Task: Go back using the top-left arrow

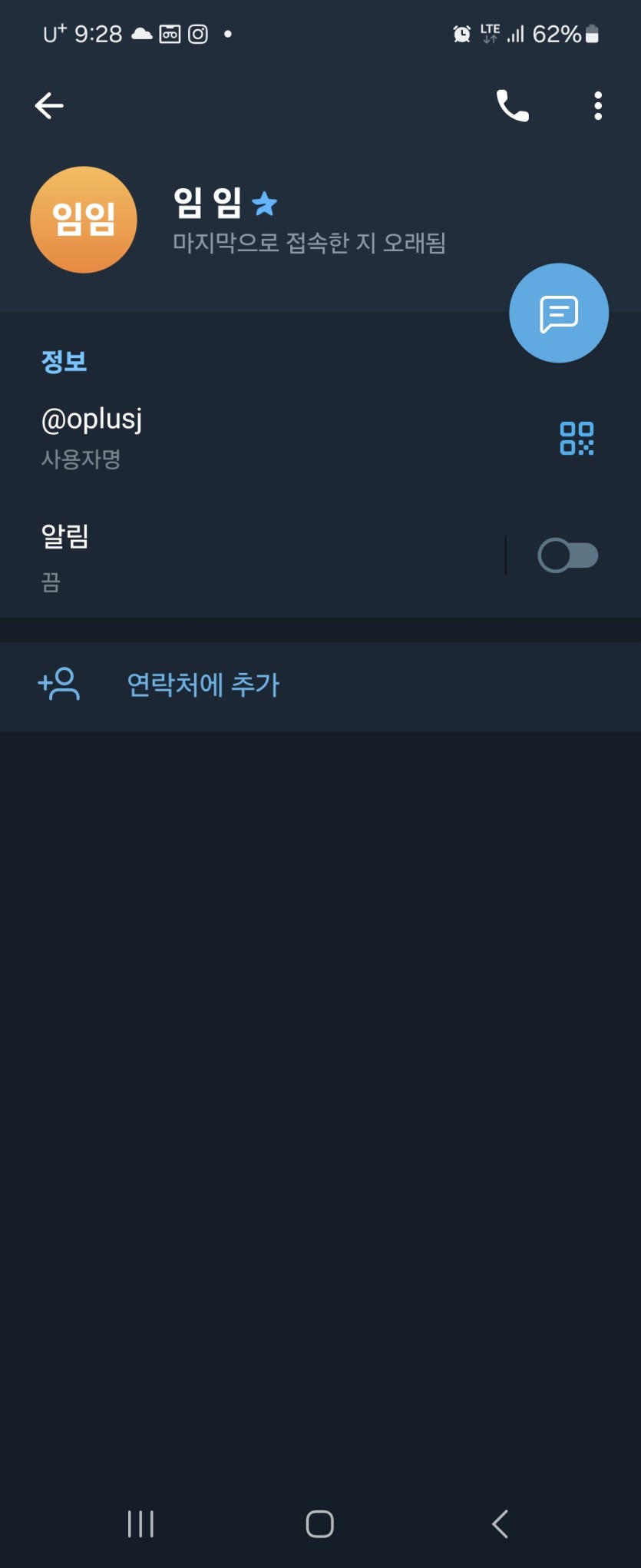Action: [49, 105]
